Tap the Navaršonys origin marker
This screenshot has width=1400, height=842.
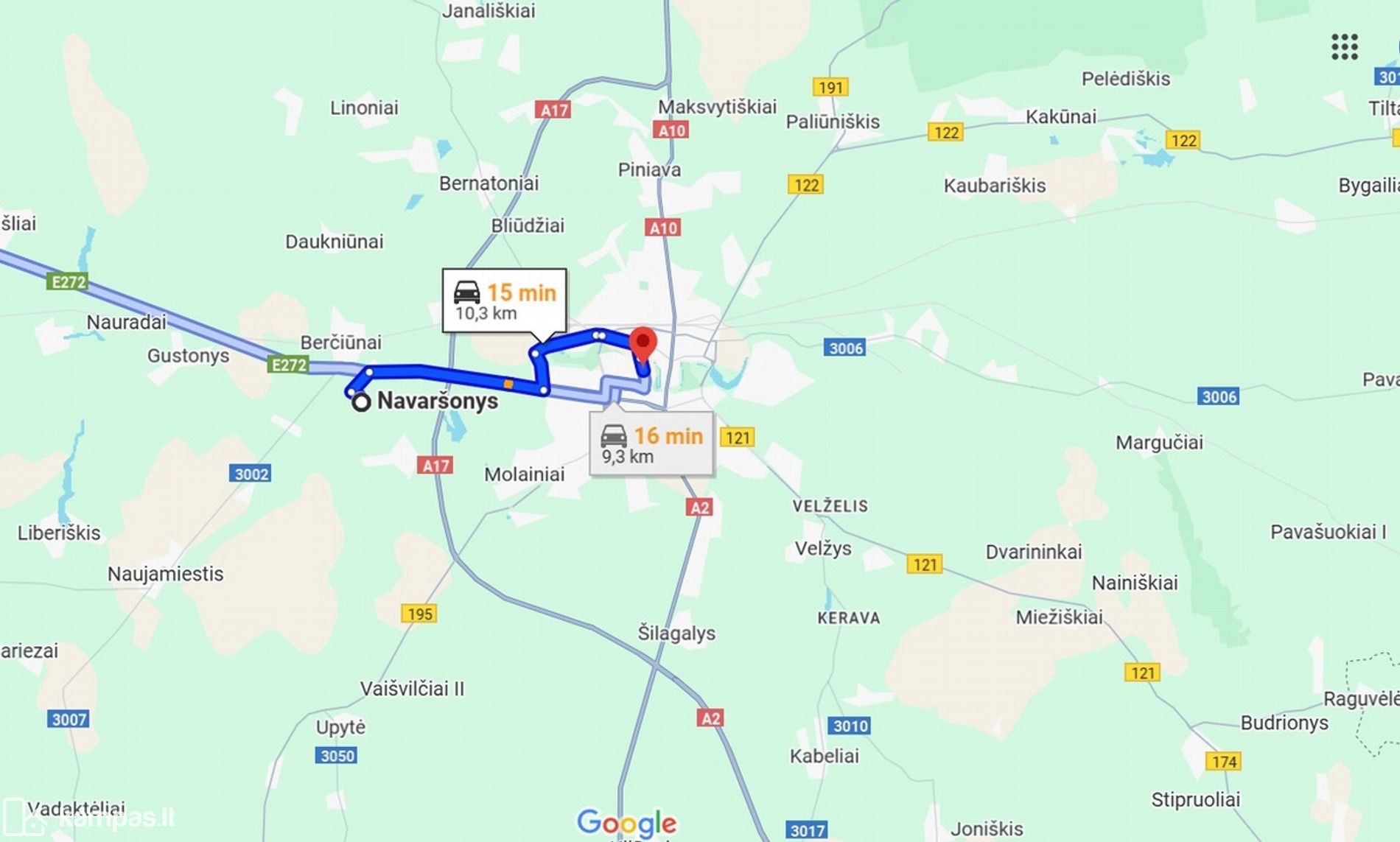361,402
